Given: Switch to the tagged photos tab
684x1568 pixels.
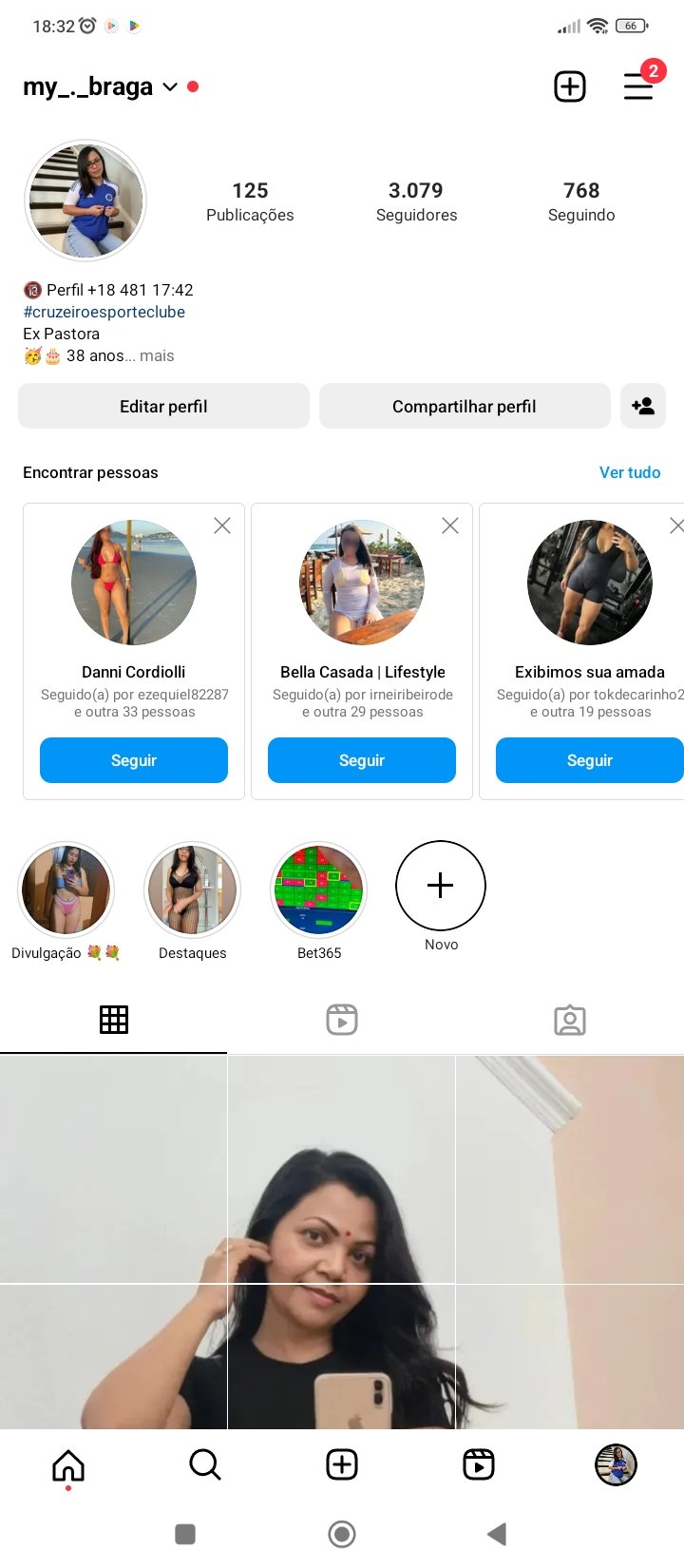Looking at the screenshot, I should (570, 1020).
